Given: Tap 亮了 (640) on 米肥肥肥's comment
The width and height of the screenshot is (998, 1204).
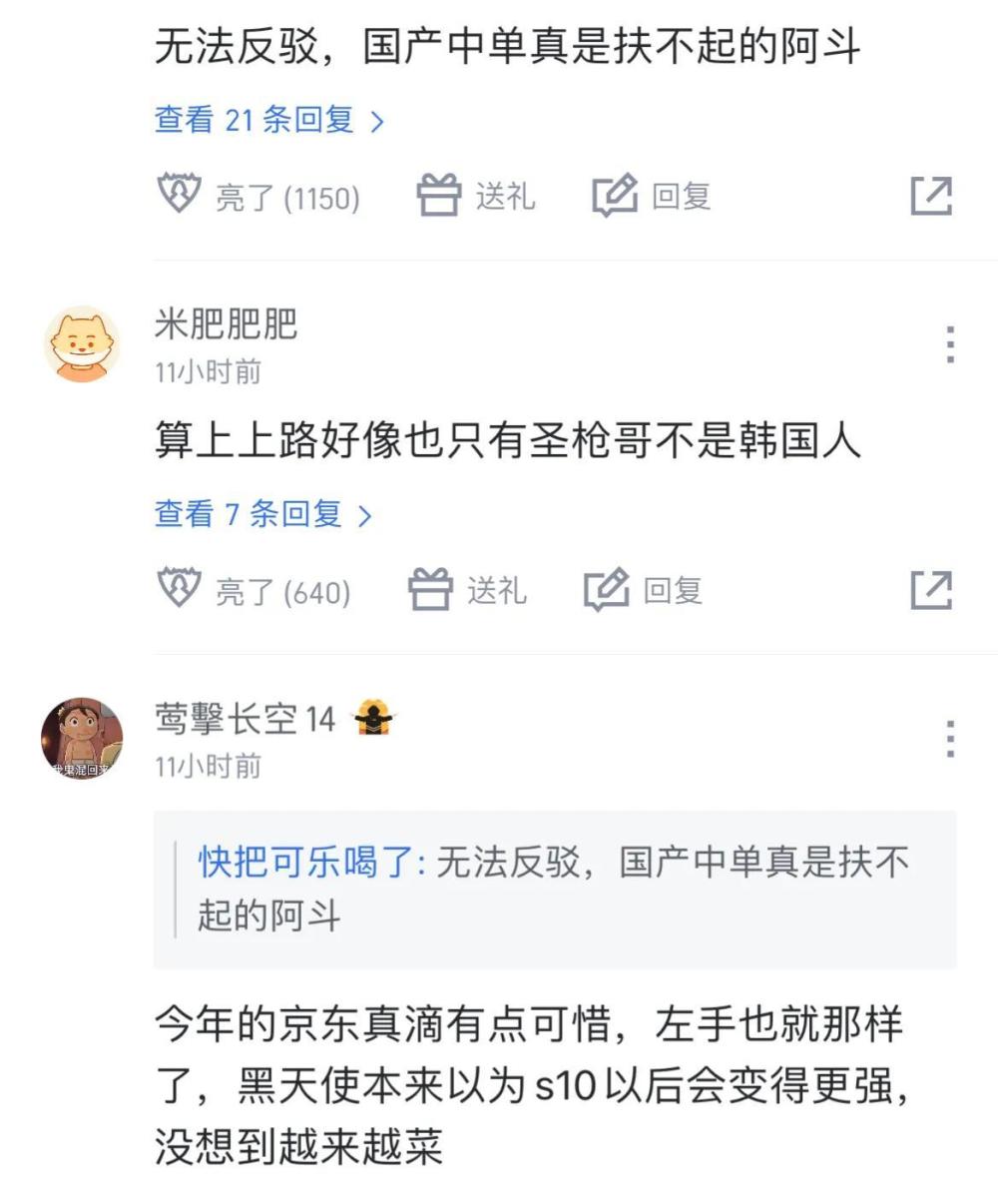Looking at the screenshot, I should (254, 591).
